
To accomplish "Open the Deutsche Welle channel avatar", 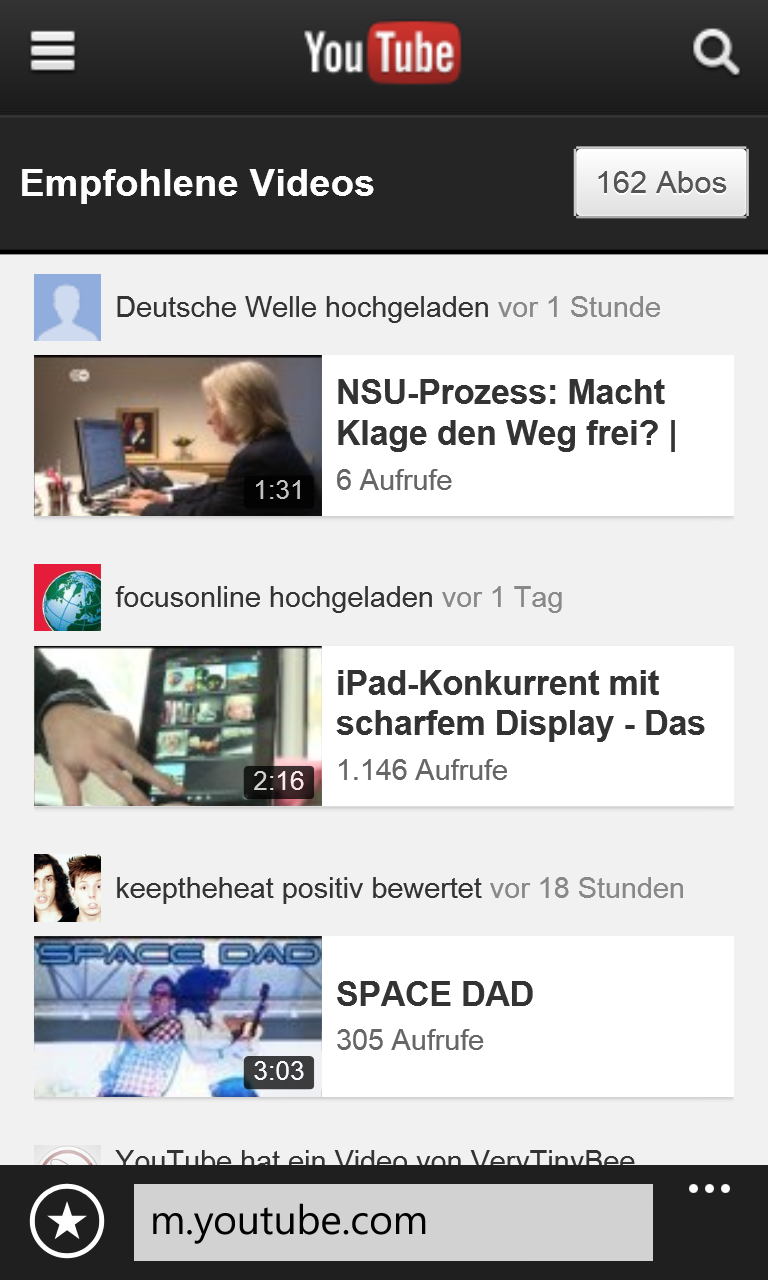I will click(67, 307).
